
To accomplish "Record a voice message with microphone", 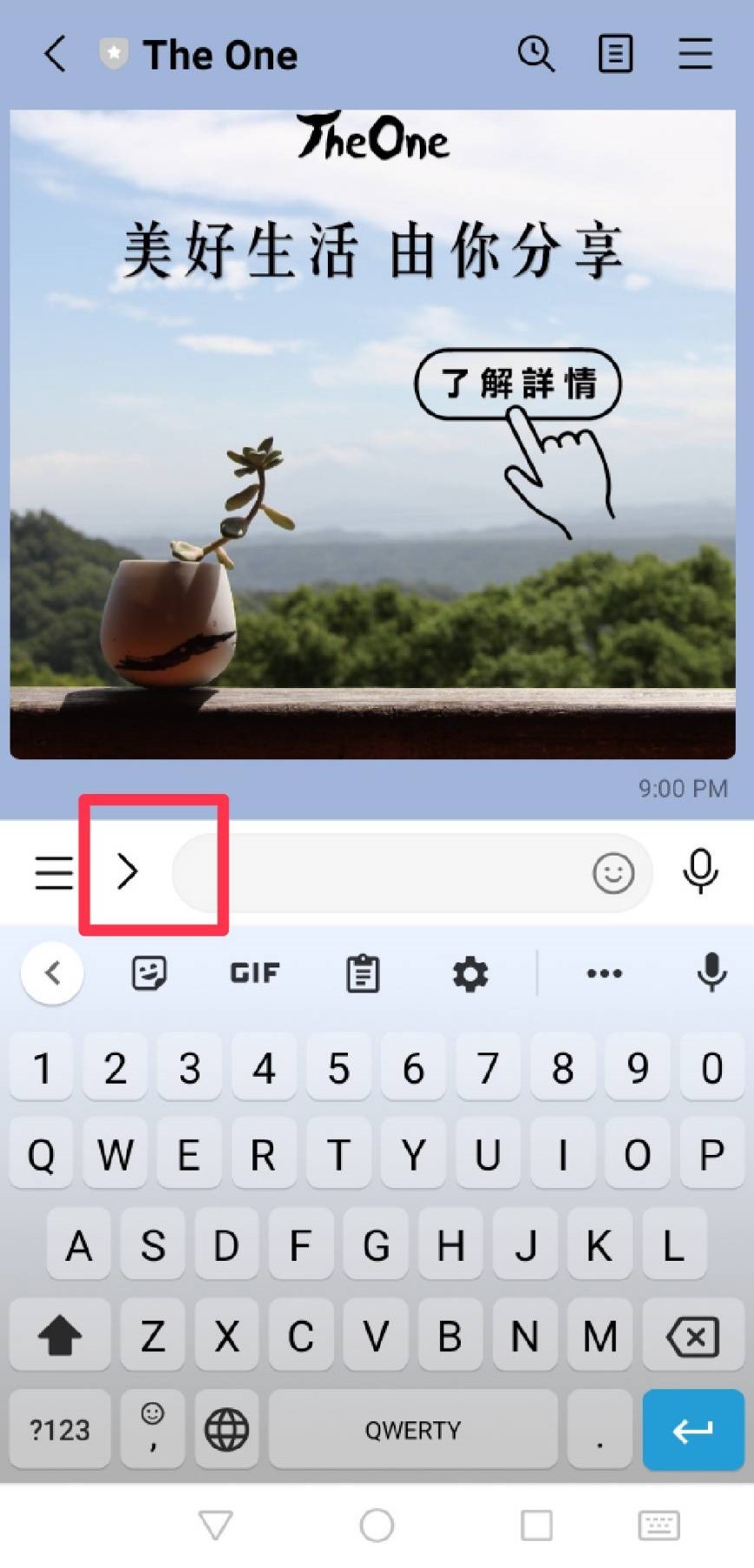I will pos(700,871).
